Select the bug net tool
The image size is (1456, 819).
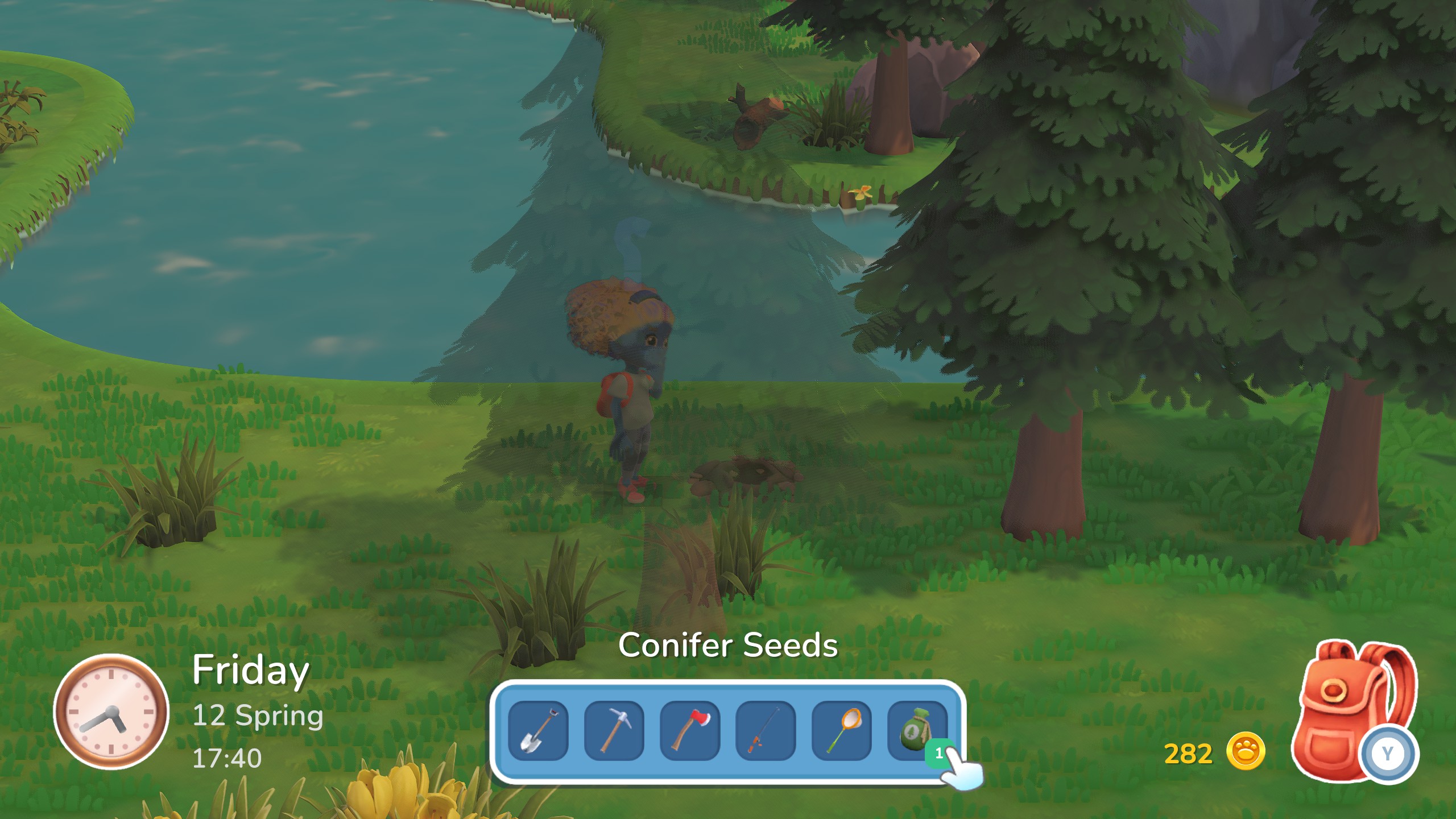point(841,730)
